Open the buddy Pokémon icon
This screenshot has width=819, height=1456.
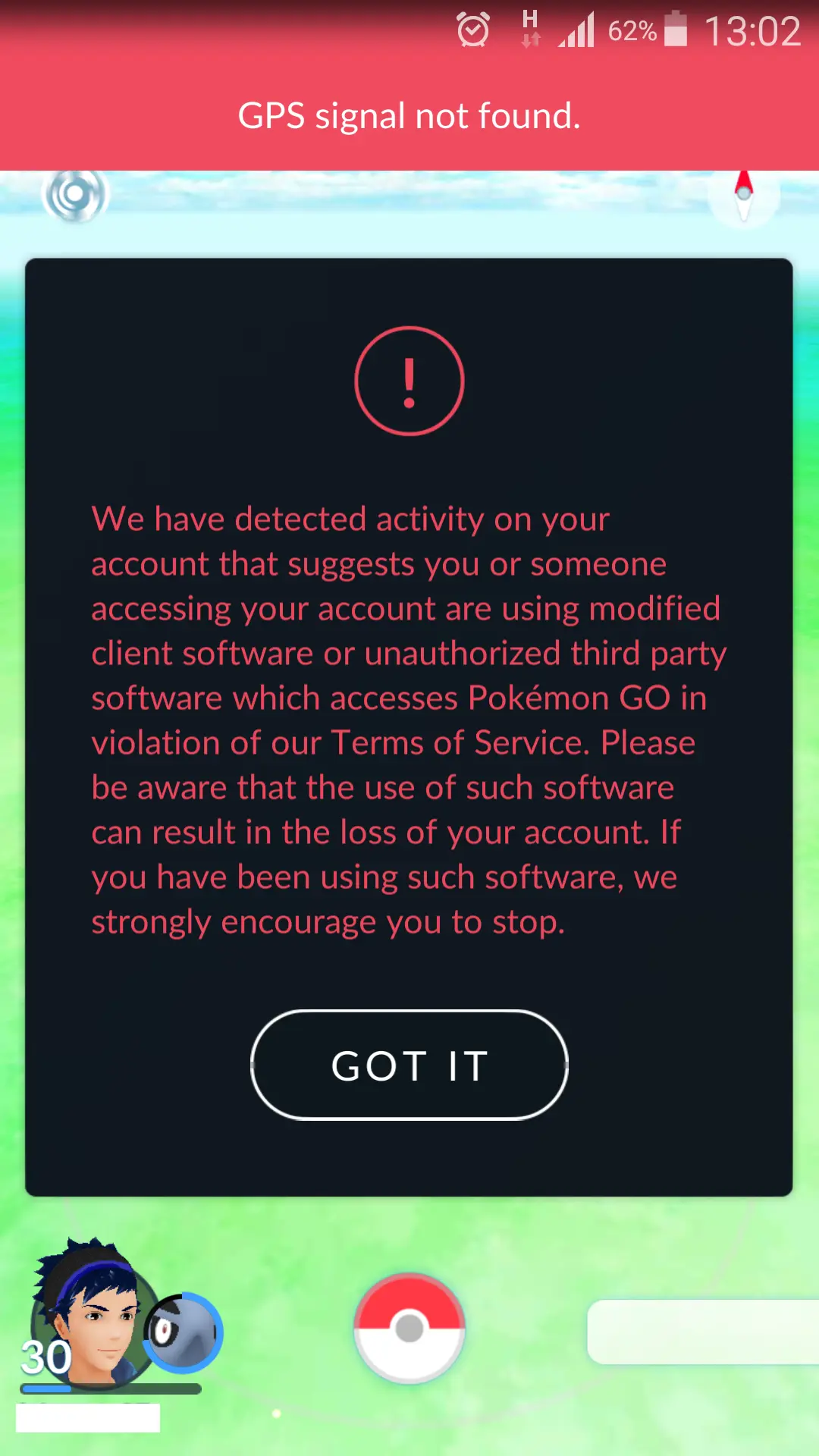pos(183,1333)
